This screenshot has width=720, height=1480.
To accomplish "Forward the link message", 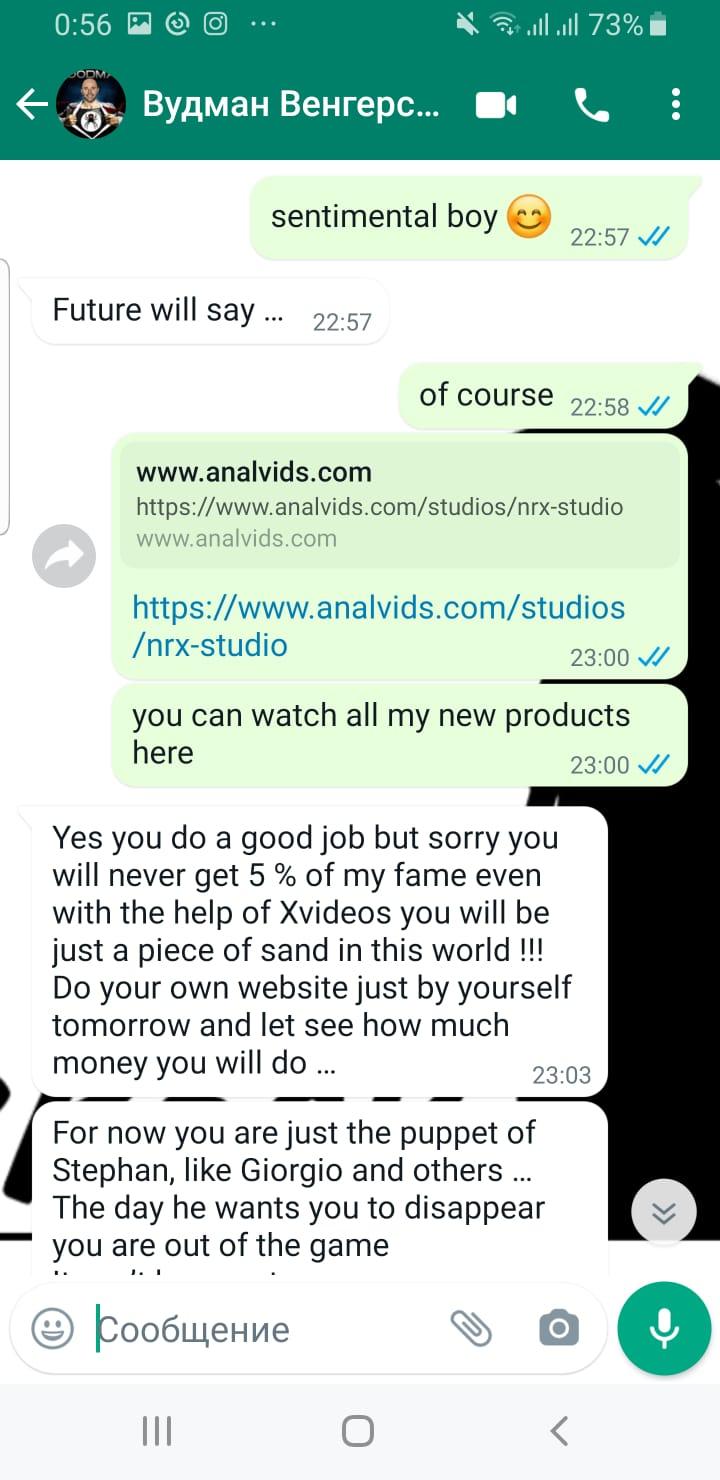I will [x=64, y=556].
